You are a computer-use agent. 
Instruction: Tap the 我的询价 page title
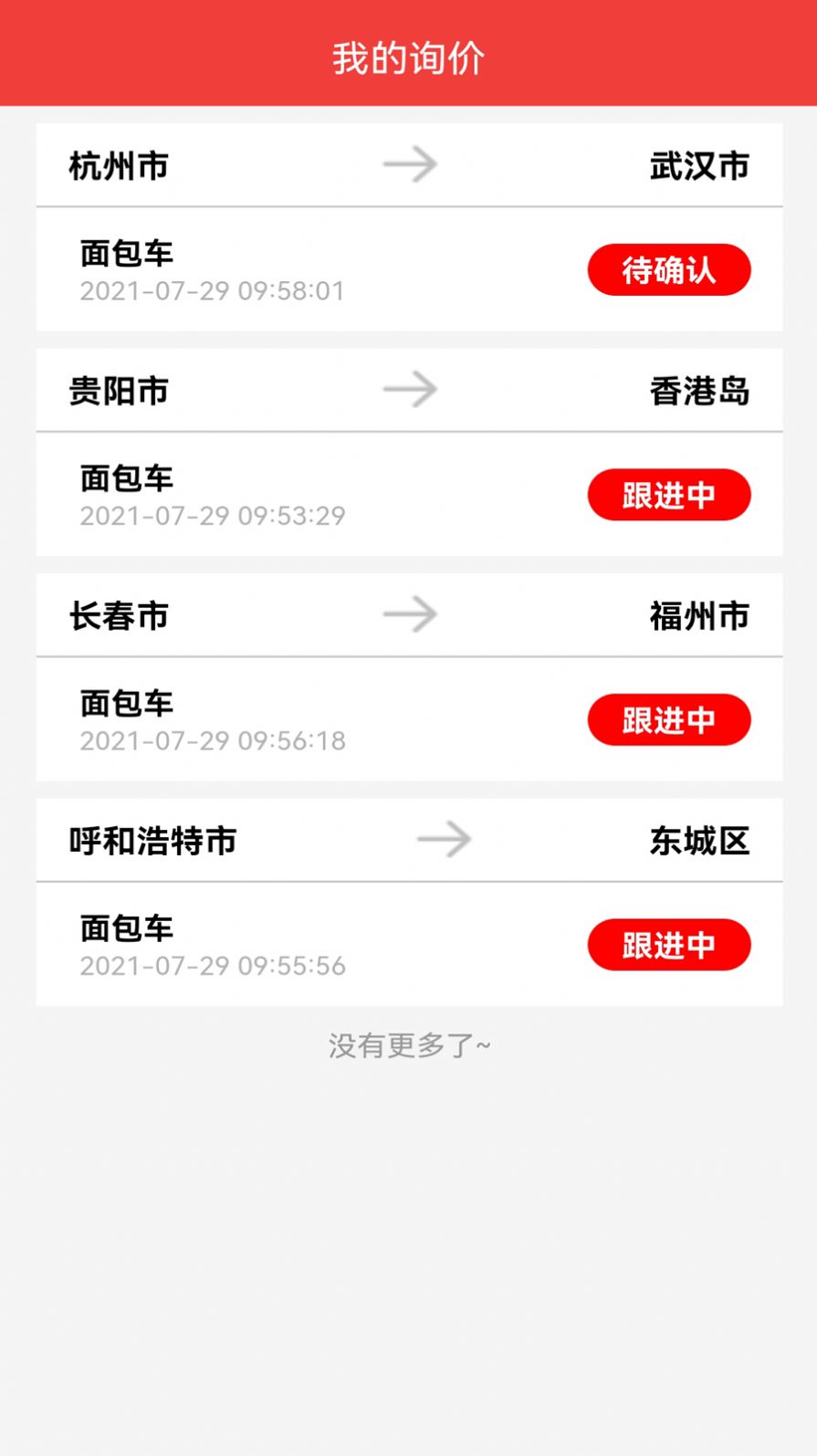coord(408,57)
